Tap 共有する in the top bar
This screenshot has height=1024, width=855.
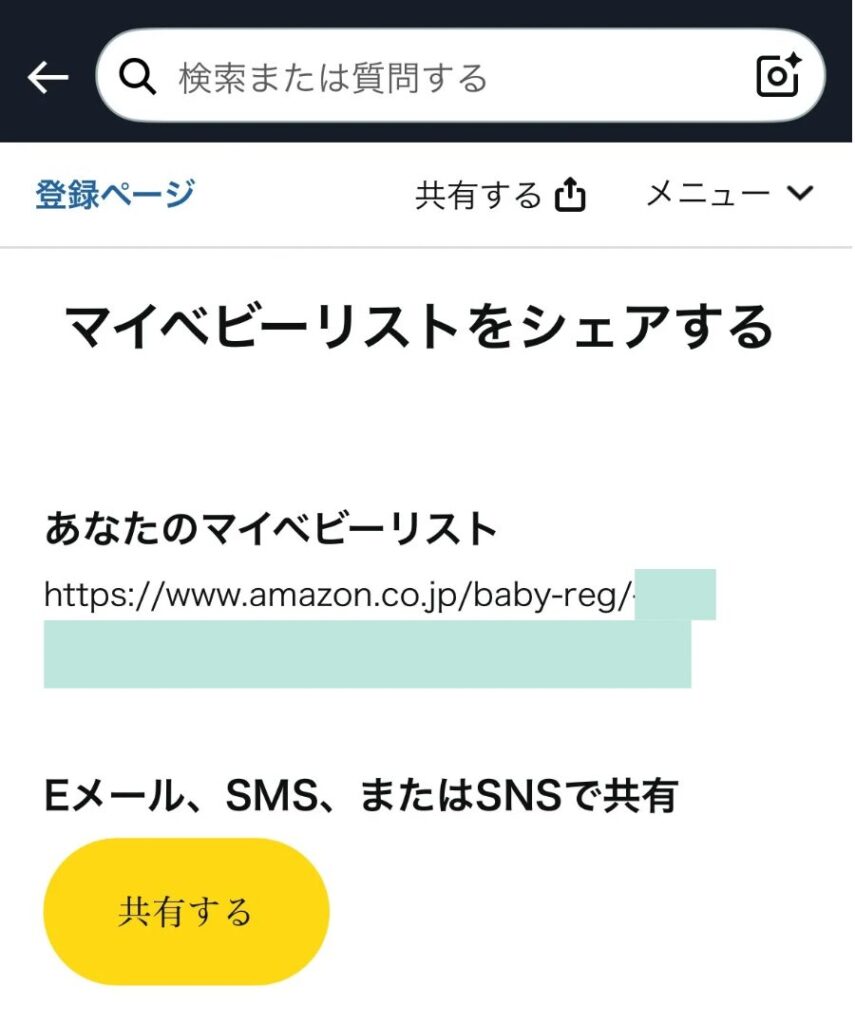click(500, 195)
